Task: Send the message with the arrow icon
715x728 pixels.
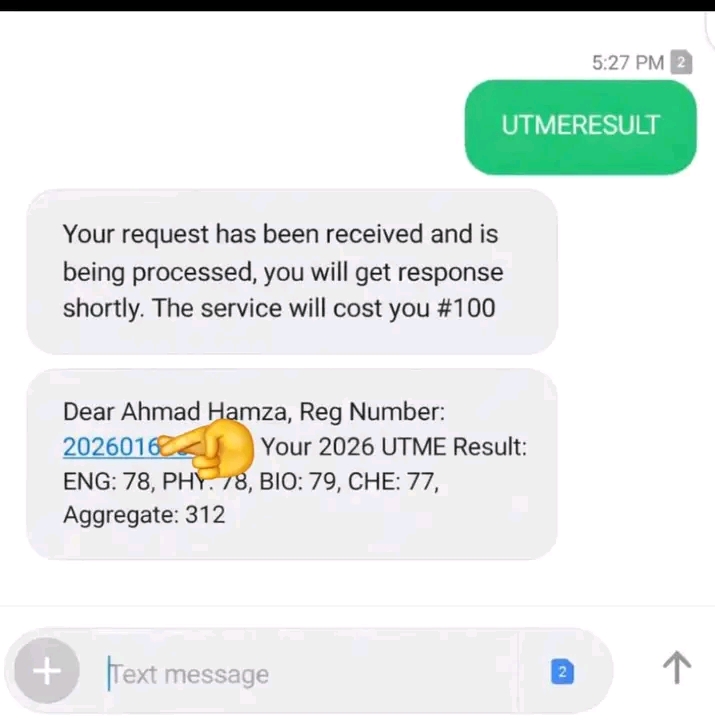Action: [x=677, y=668]
